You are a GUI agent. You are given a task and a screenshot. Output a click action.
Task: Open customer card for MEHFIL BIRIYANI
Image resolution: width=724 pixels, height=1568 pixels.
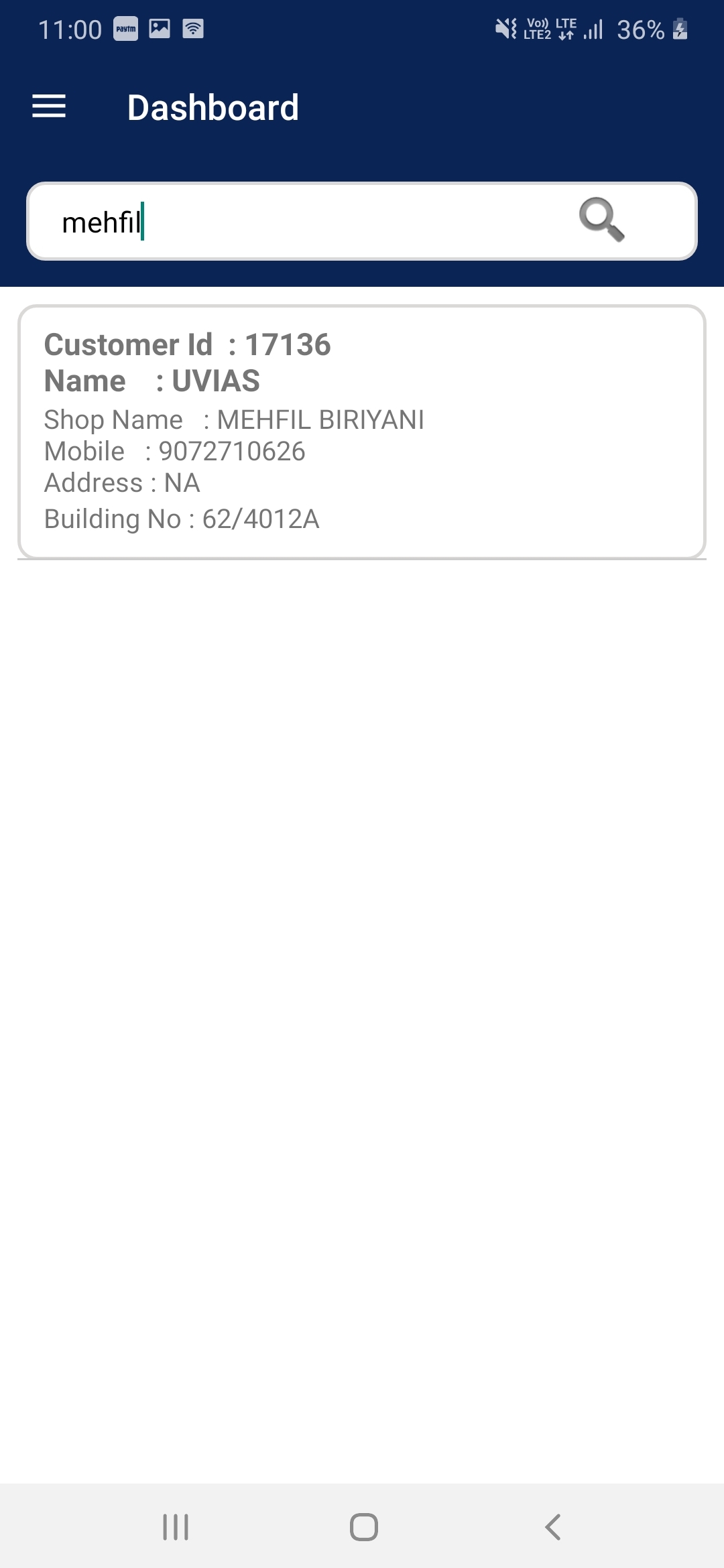point(362,432)
